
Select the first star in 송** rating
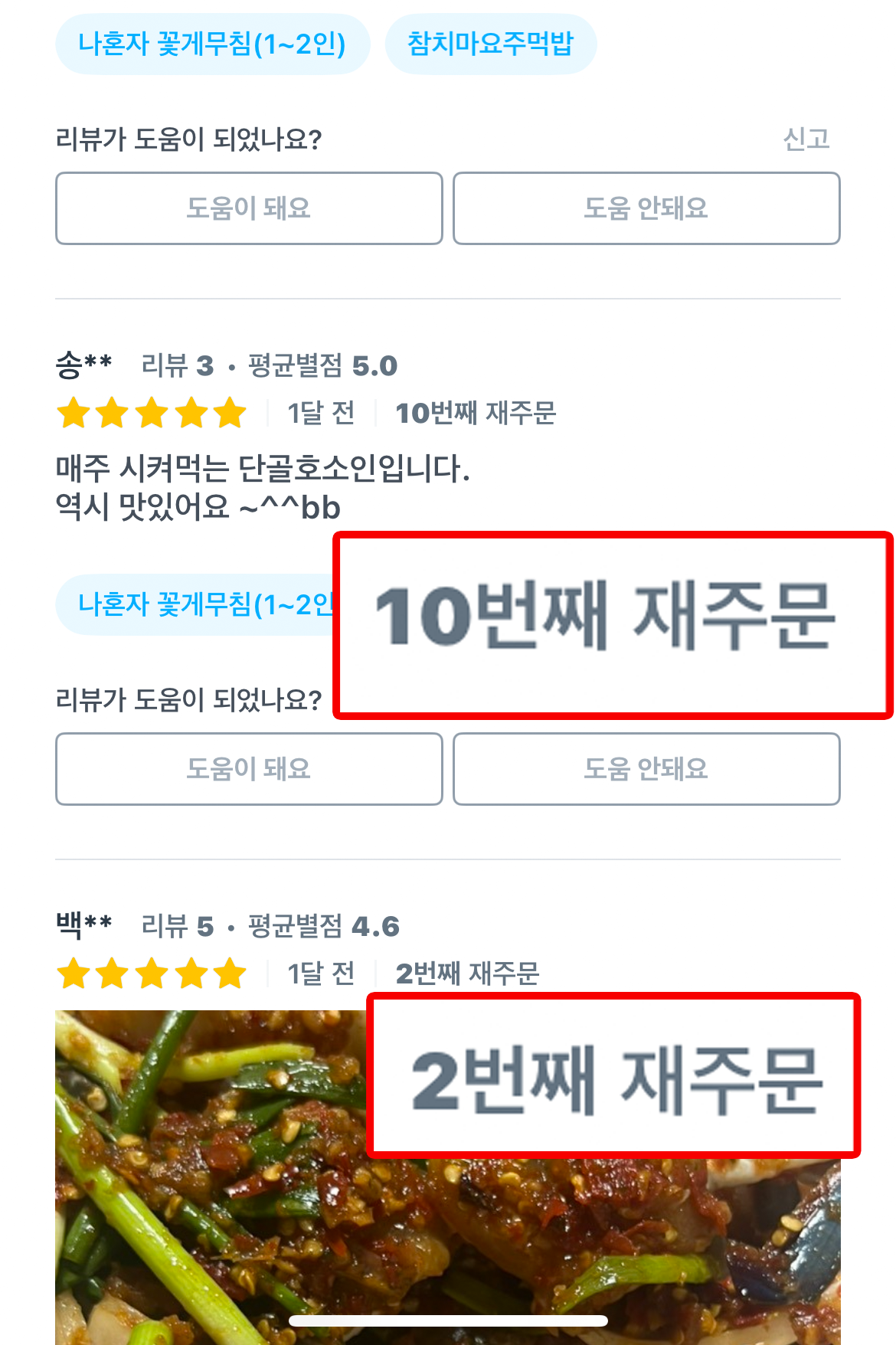point(74,412)
